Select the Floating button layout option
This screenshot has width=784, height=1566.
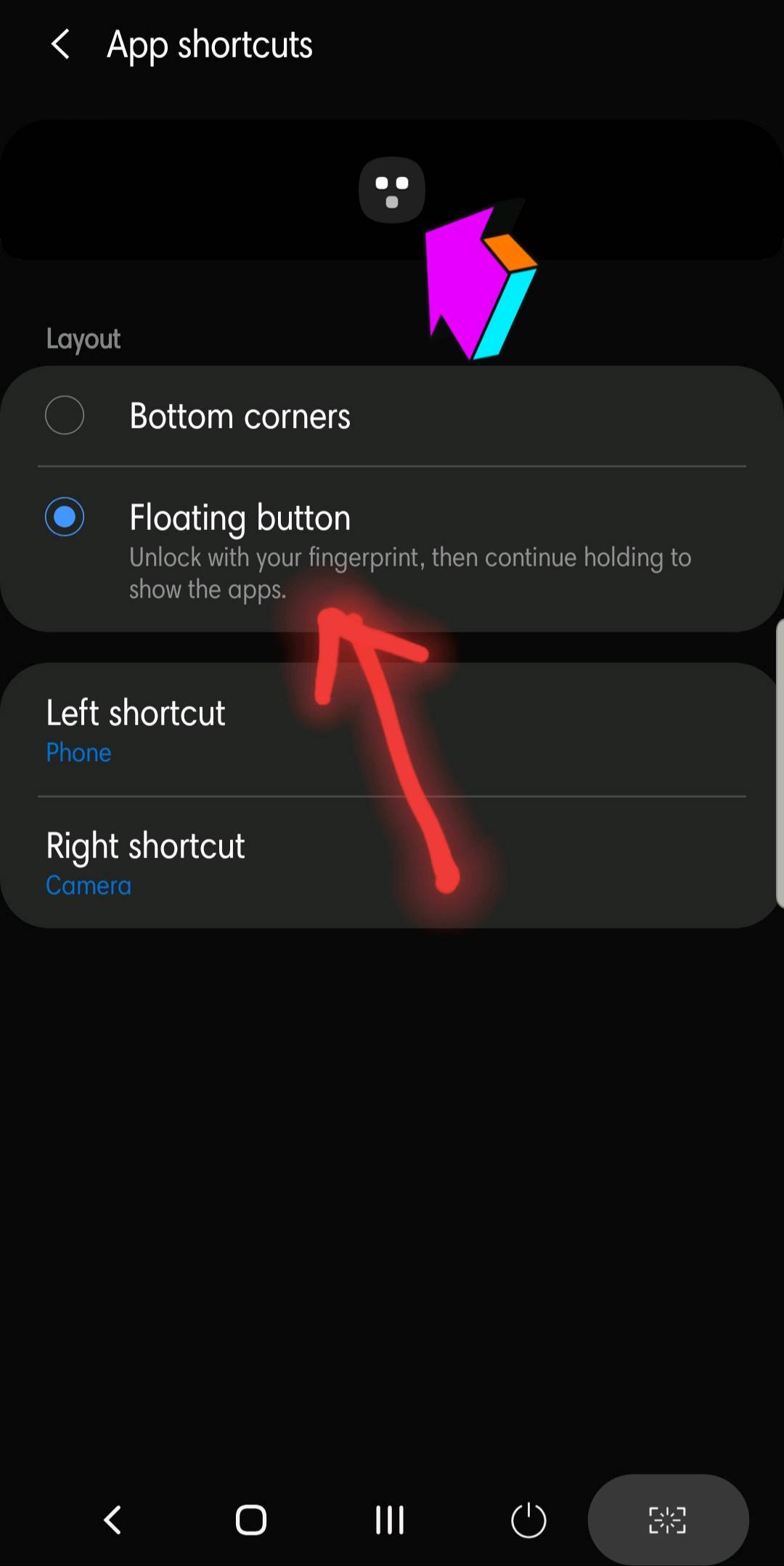(240, 517)
